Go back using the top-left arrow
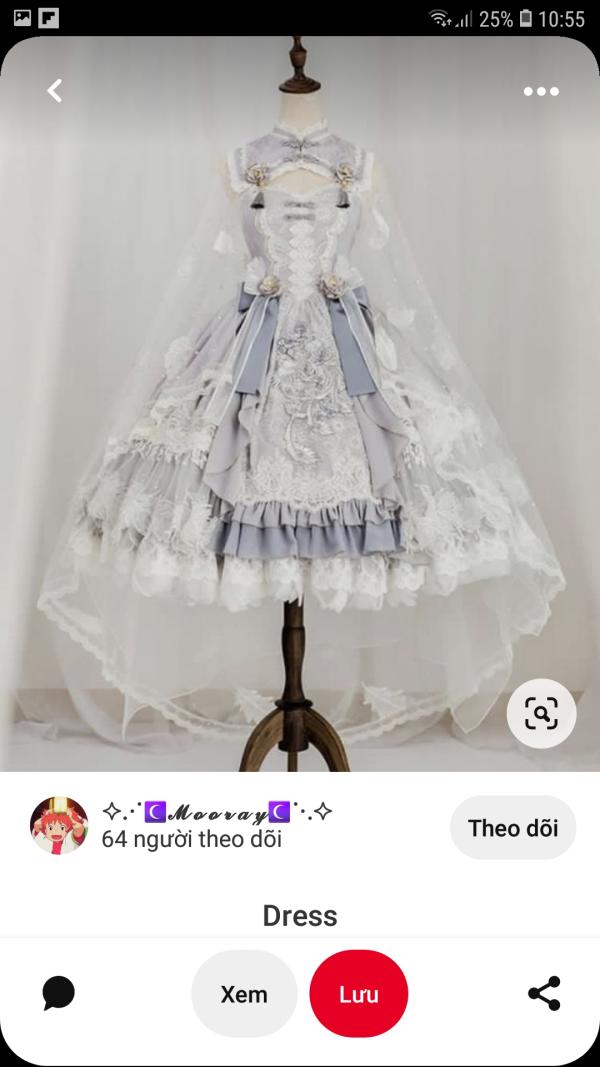This screenshot has height=1067, width=600. [x=55, y=91]
